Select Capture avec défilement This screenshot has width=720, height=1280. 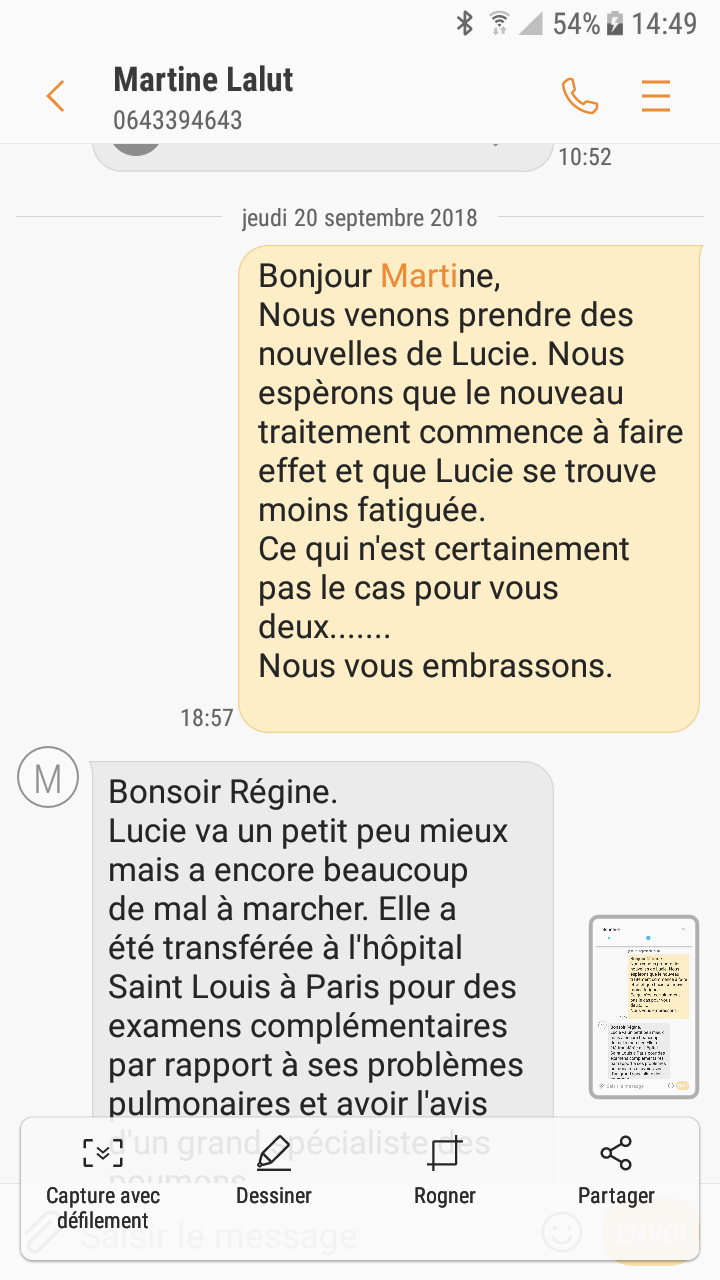coord(103,1180)
